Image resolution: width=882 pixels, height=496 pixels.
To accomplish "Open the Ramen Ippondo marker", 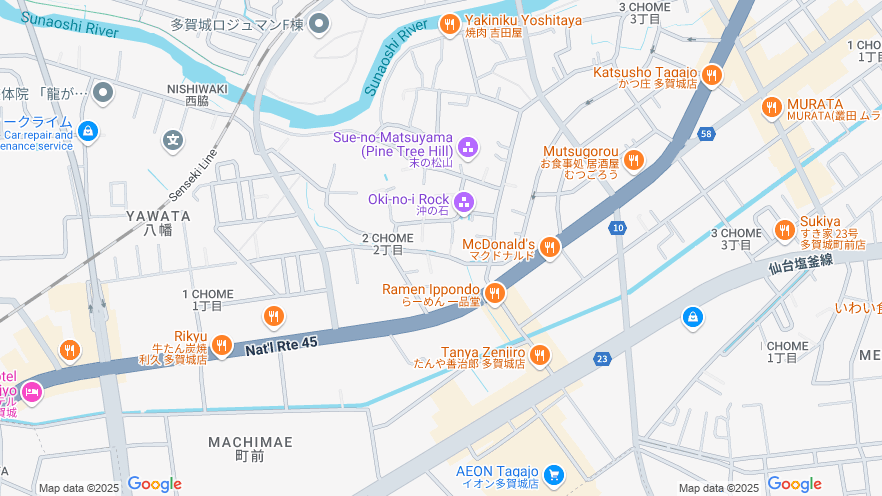I will 494,294.
